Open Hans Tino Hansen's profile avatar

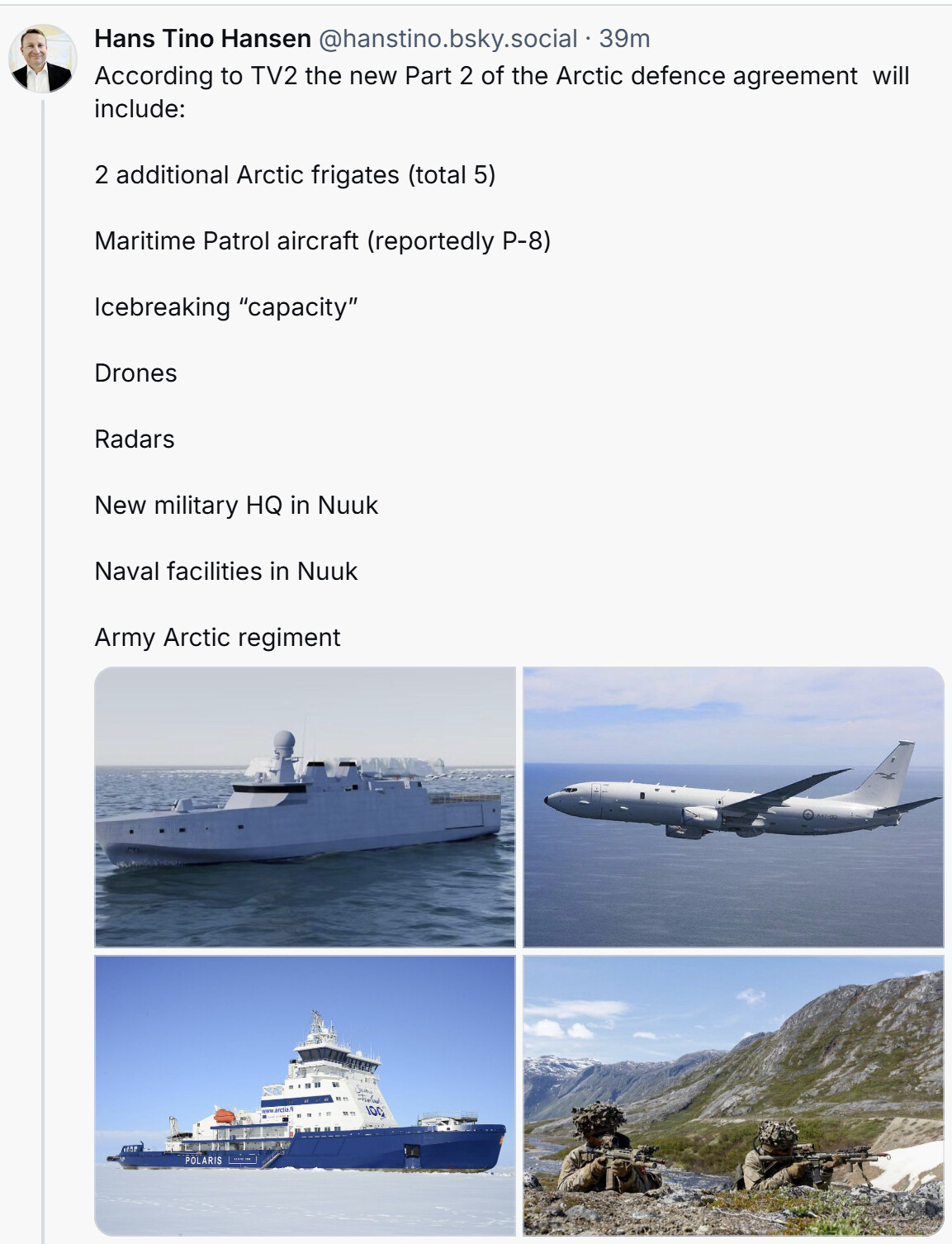pos(43,59)
